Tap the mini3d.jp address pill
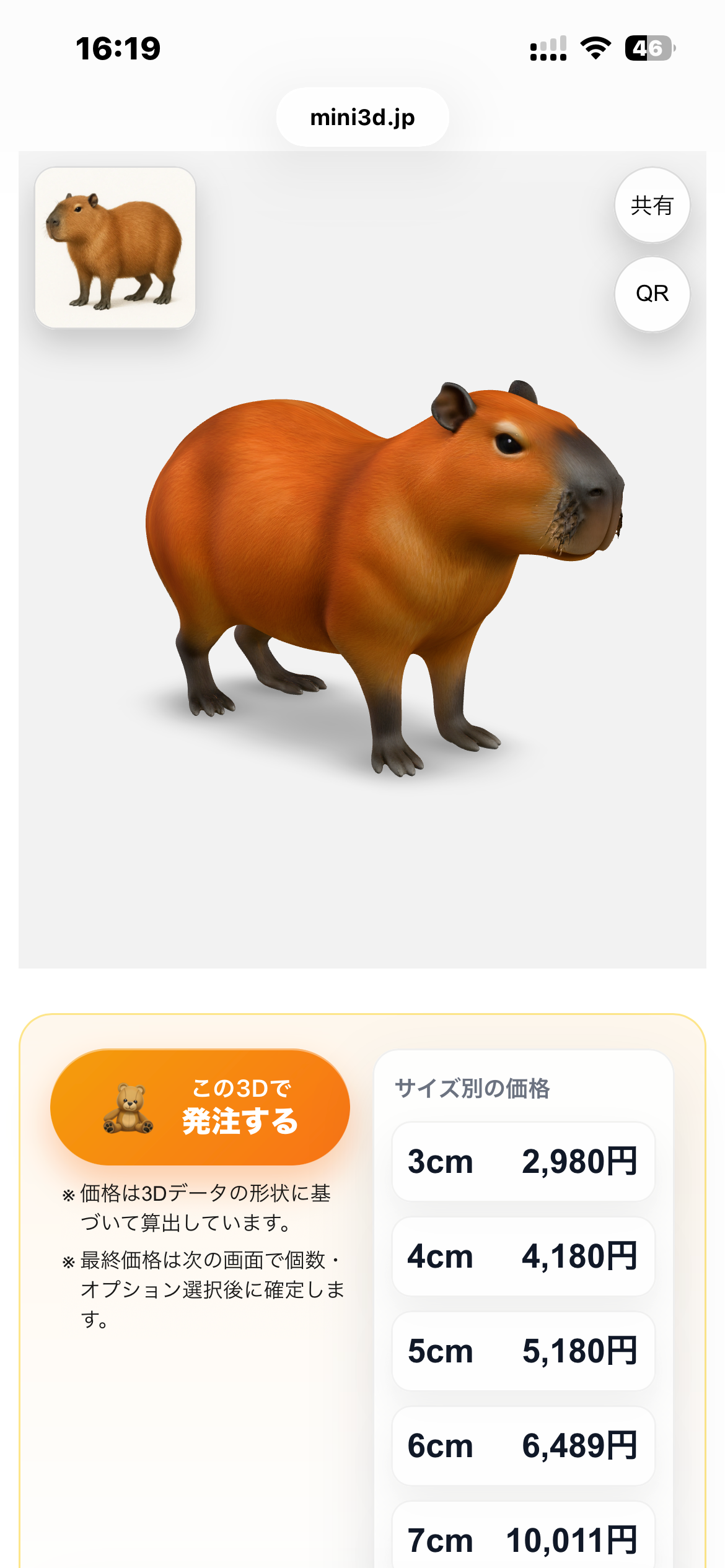 click(x=362, y=117)
